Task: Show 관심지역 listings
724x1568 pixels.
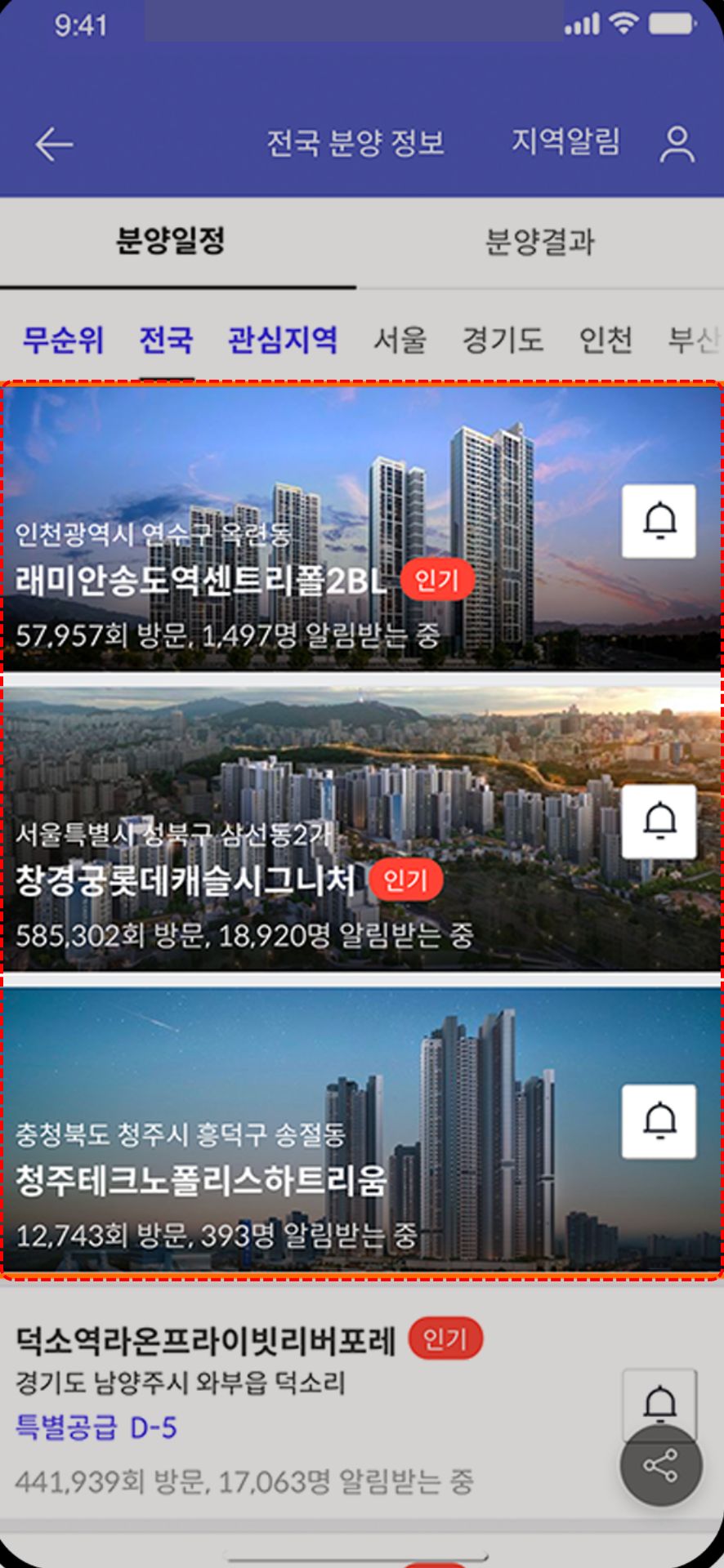Action: click(x=282, y=339)
